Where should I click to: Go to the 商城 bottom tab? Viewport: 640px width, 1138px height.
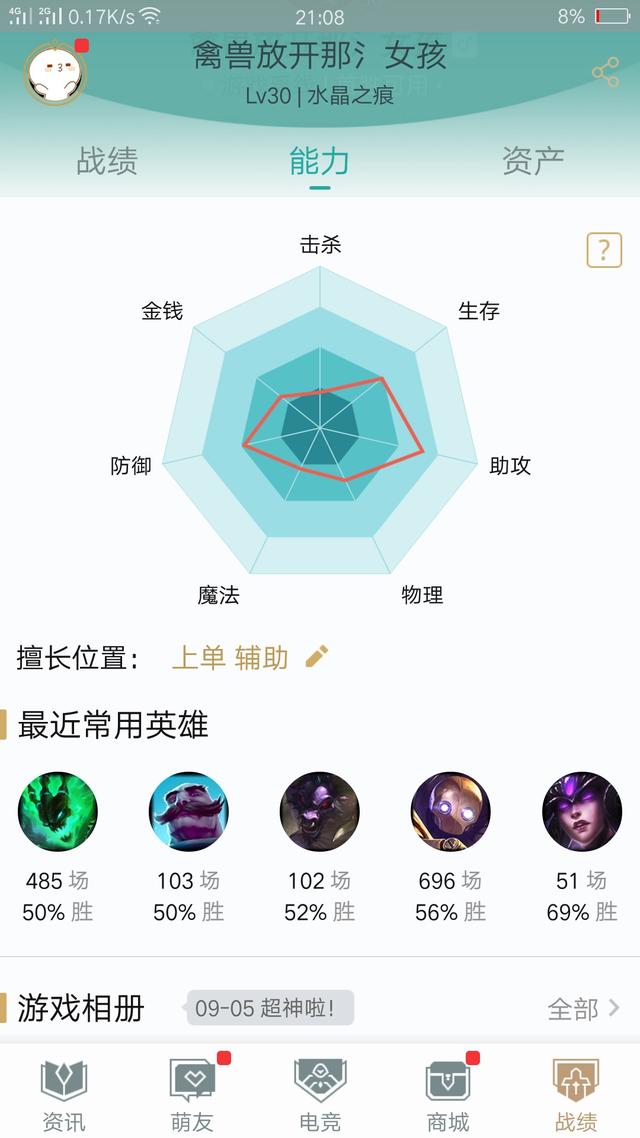tap(448, 1095)
